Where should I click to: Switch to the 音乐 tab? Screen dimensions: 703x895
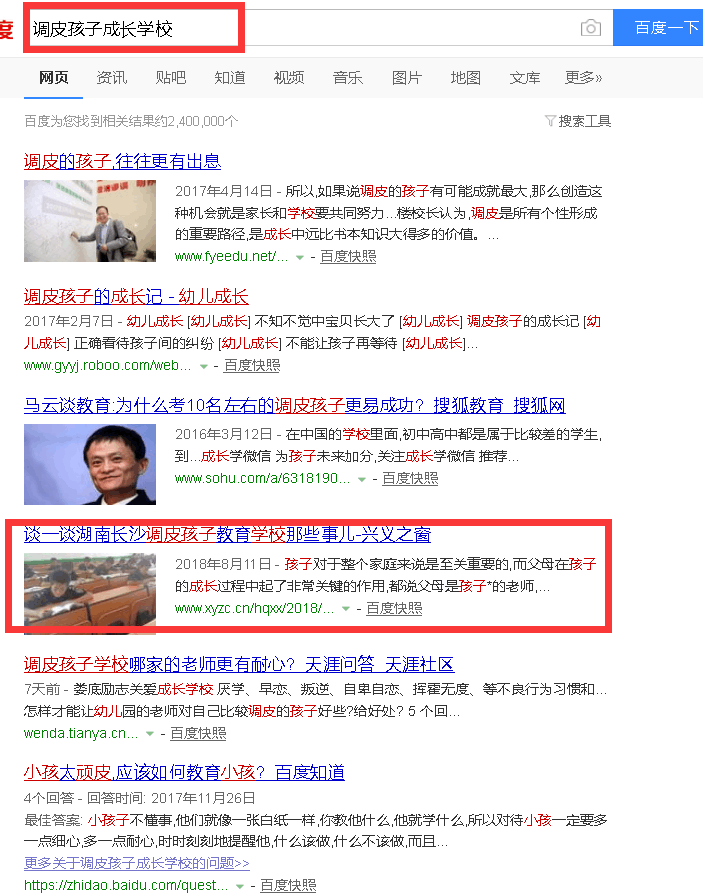[x=348, y=78]
